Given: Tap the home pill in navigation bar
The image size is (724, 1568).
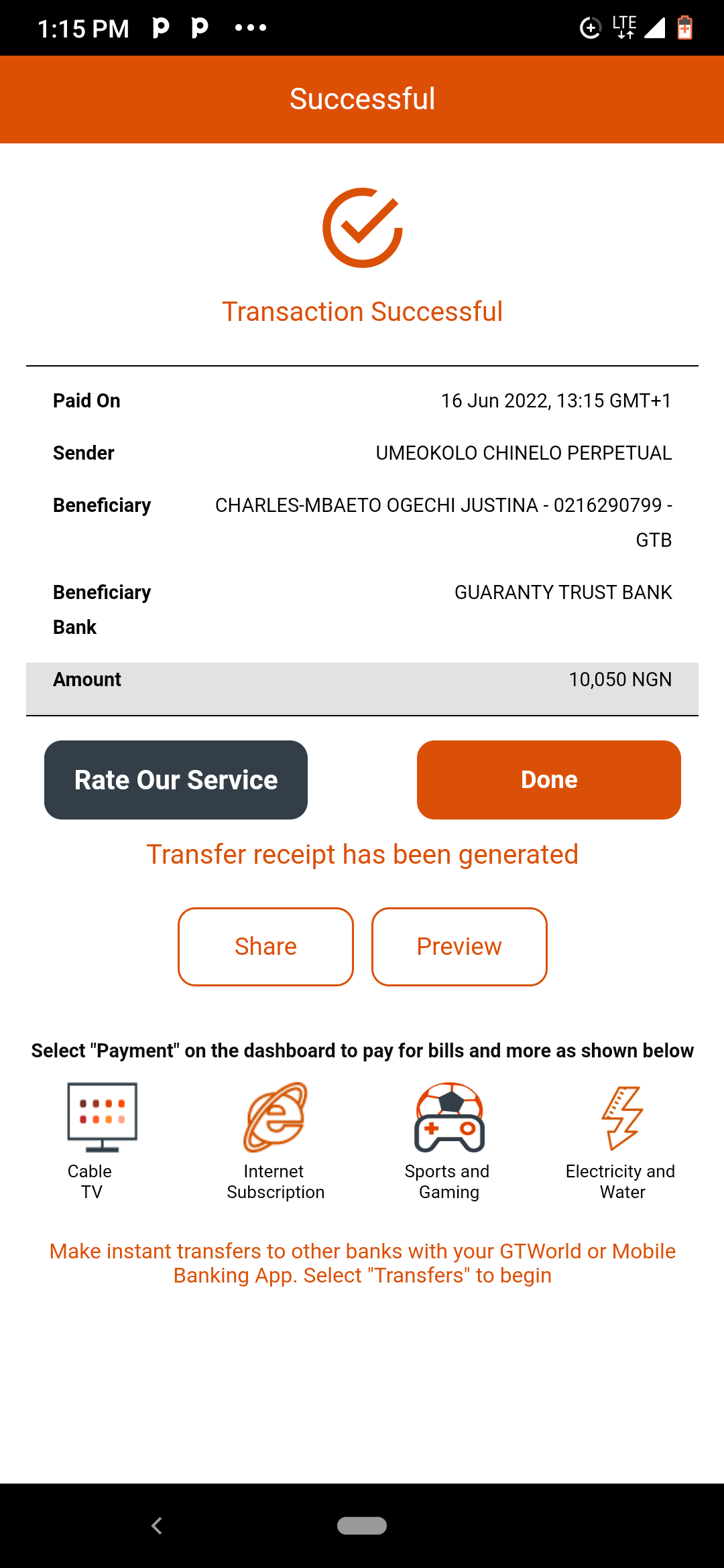Looking at the screenshot, I should coord(362,1526).
